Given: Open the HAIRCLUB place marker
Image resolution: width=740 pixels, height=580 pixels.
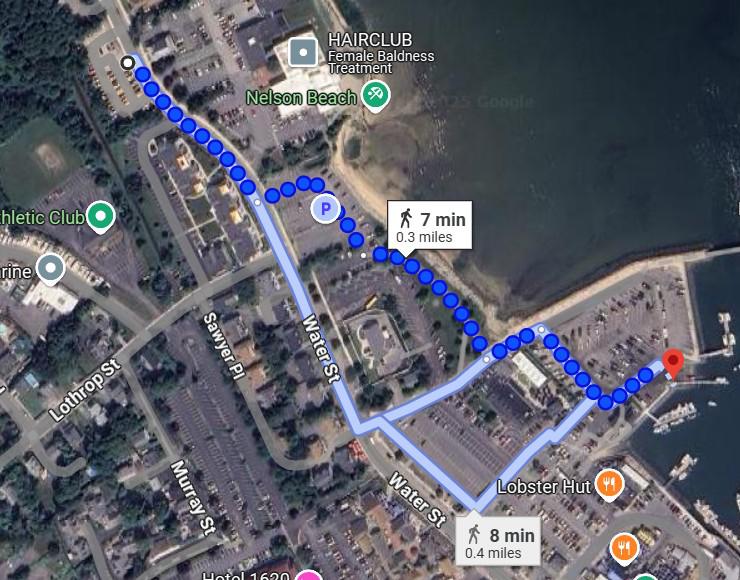Looking at the screenshot, I should pyautogui.click(x=303, y=52).
